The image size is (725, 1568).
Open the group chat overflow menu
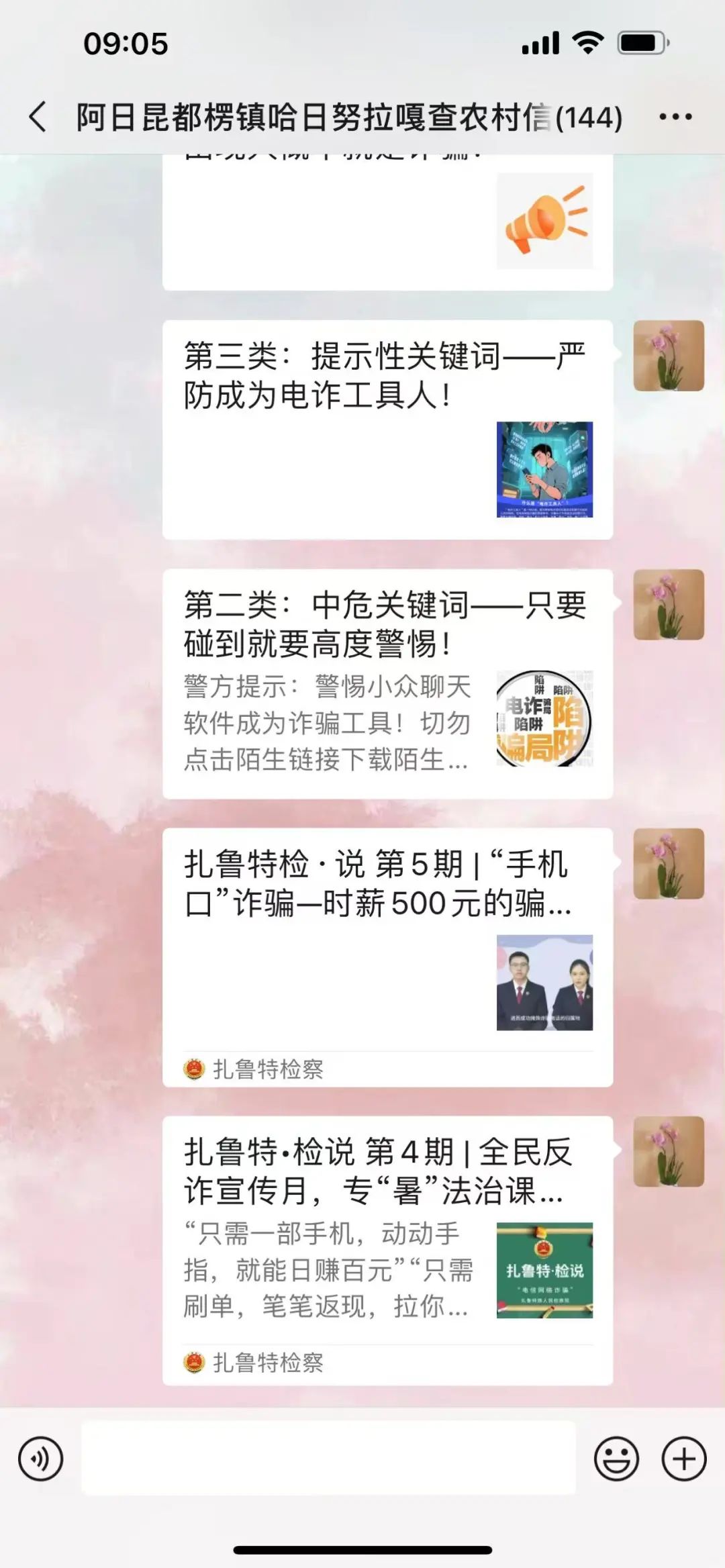(675, 117)
